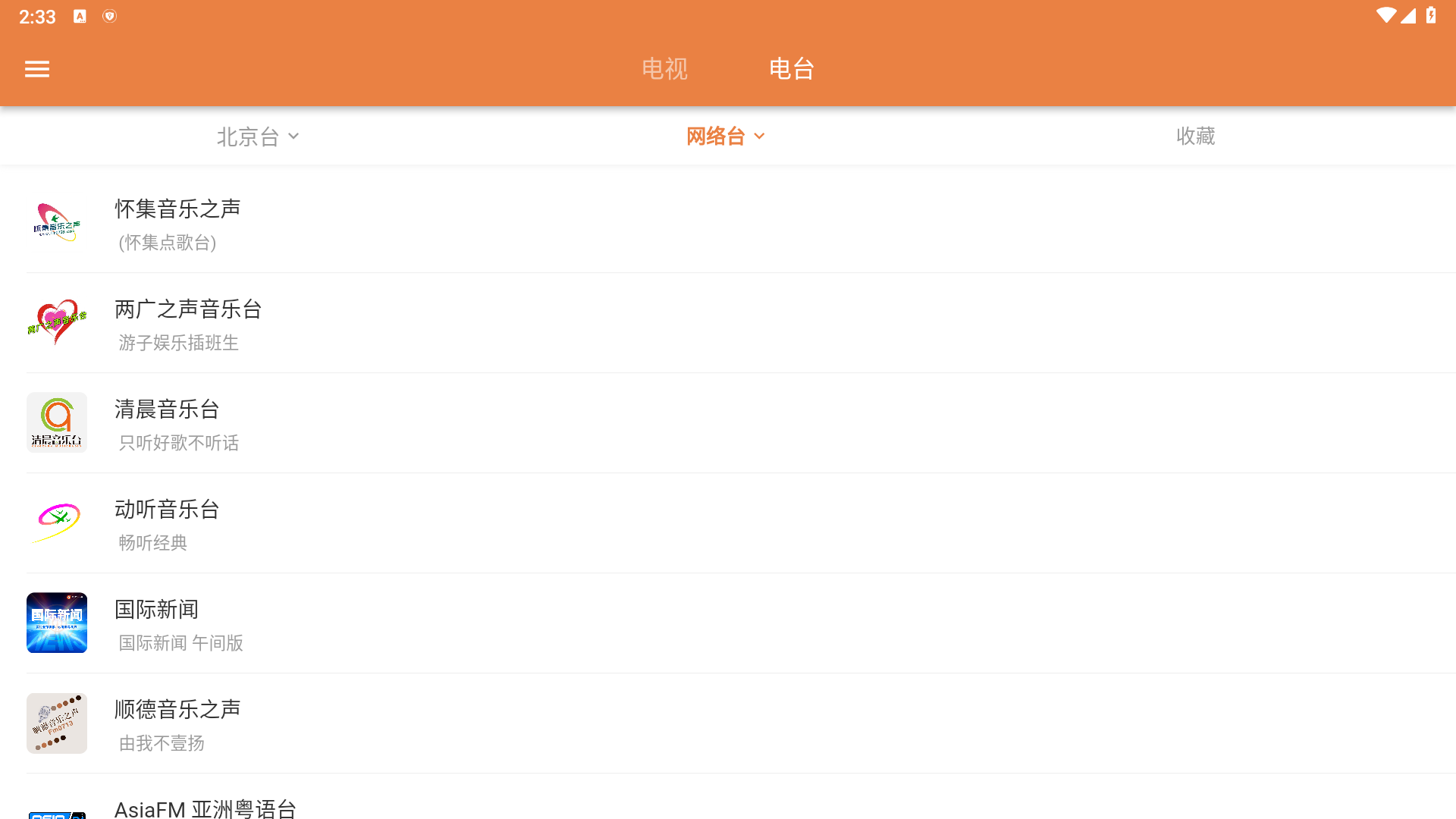This screenshot has width=1456, height=819.
Task: Open the 两广之声音乐台 station
Action: pyautogui.click(x=188, y=323)
